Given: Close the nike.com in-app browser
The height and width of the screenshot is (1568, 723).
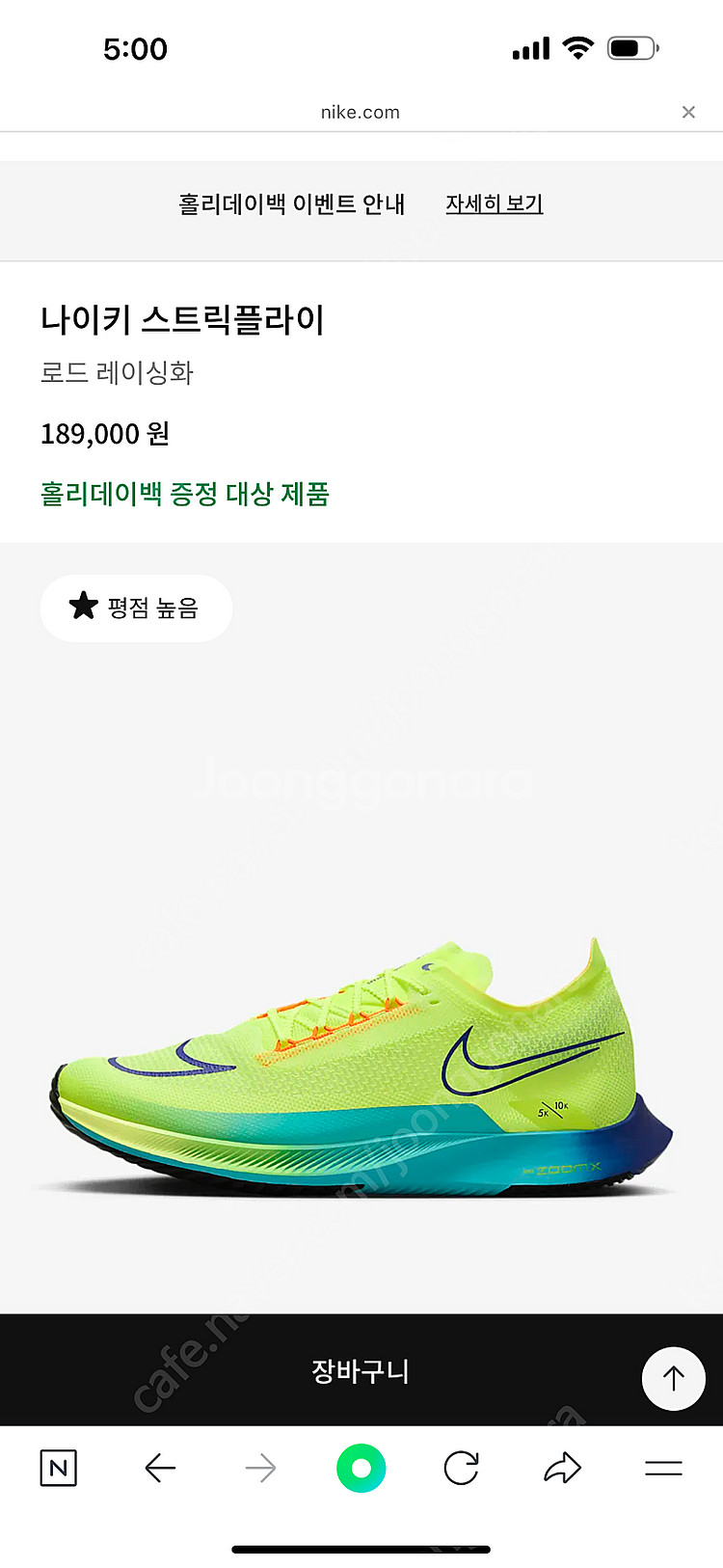Looking at the screenshot, I should (688, 112).
